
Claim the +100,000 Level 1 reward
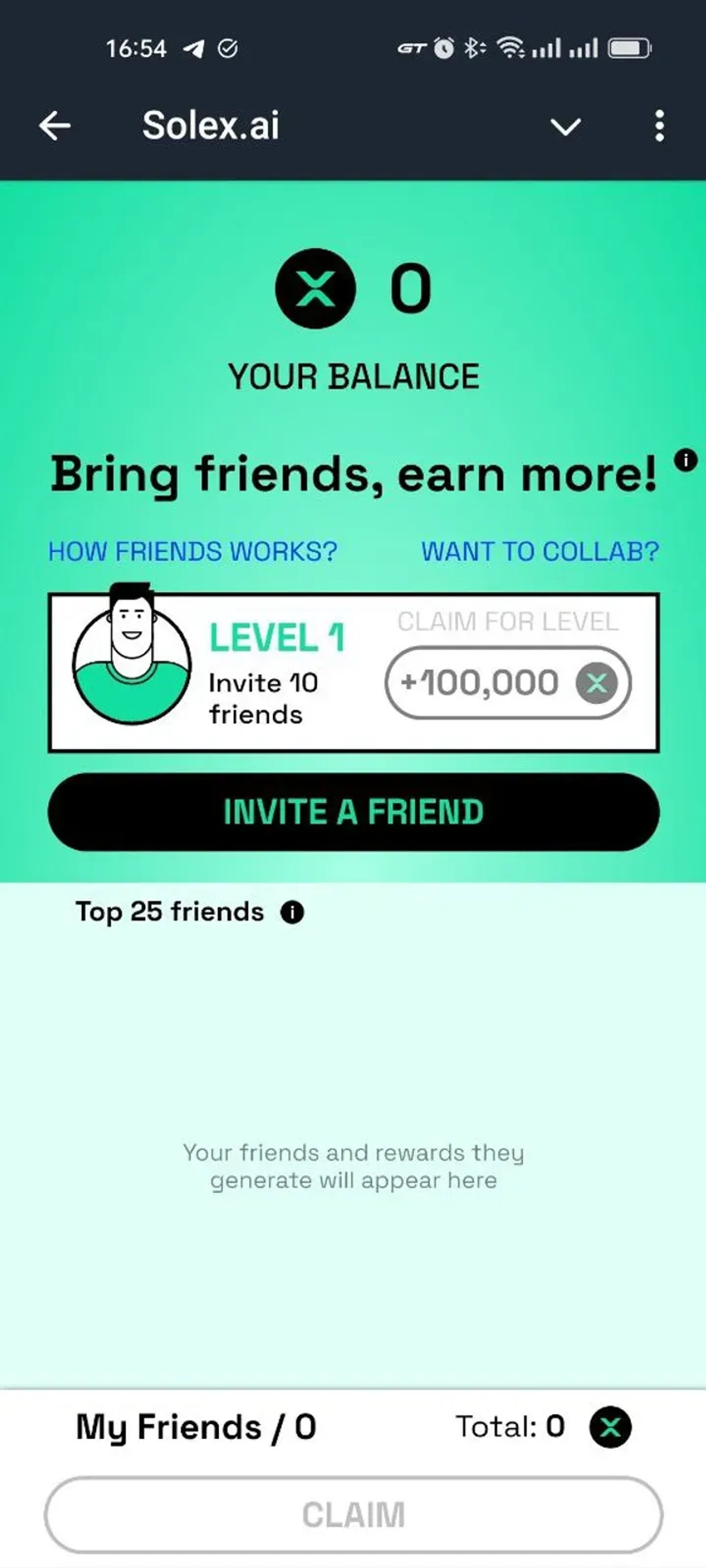click(508, 682)
